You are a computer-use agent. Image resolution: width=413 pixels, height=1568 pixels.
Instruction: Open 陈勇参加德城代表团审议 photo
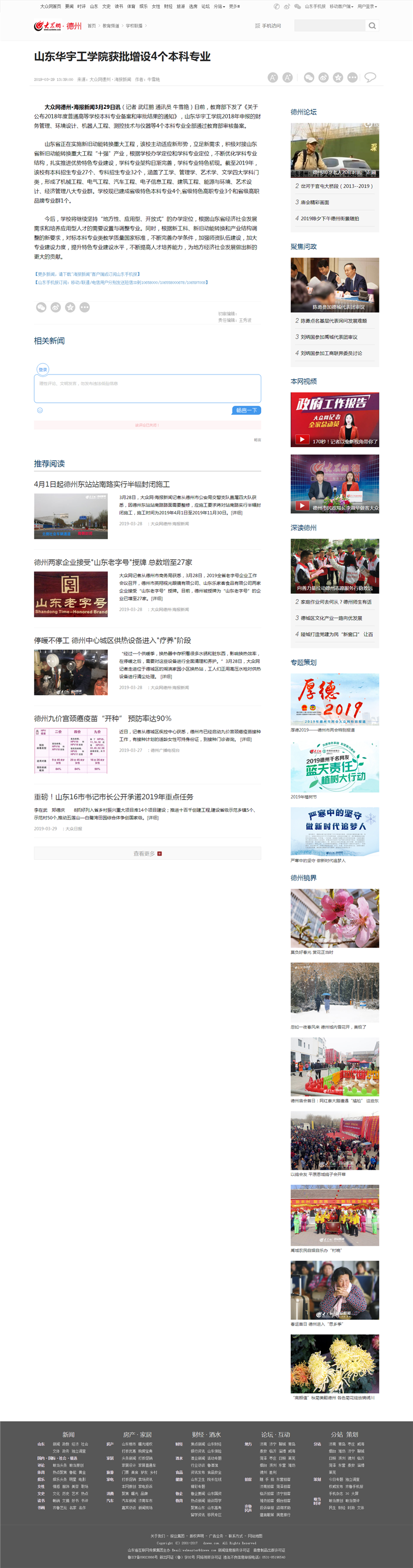pyautogui.click(x=335, y=284)
